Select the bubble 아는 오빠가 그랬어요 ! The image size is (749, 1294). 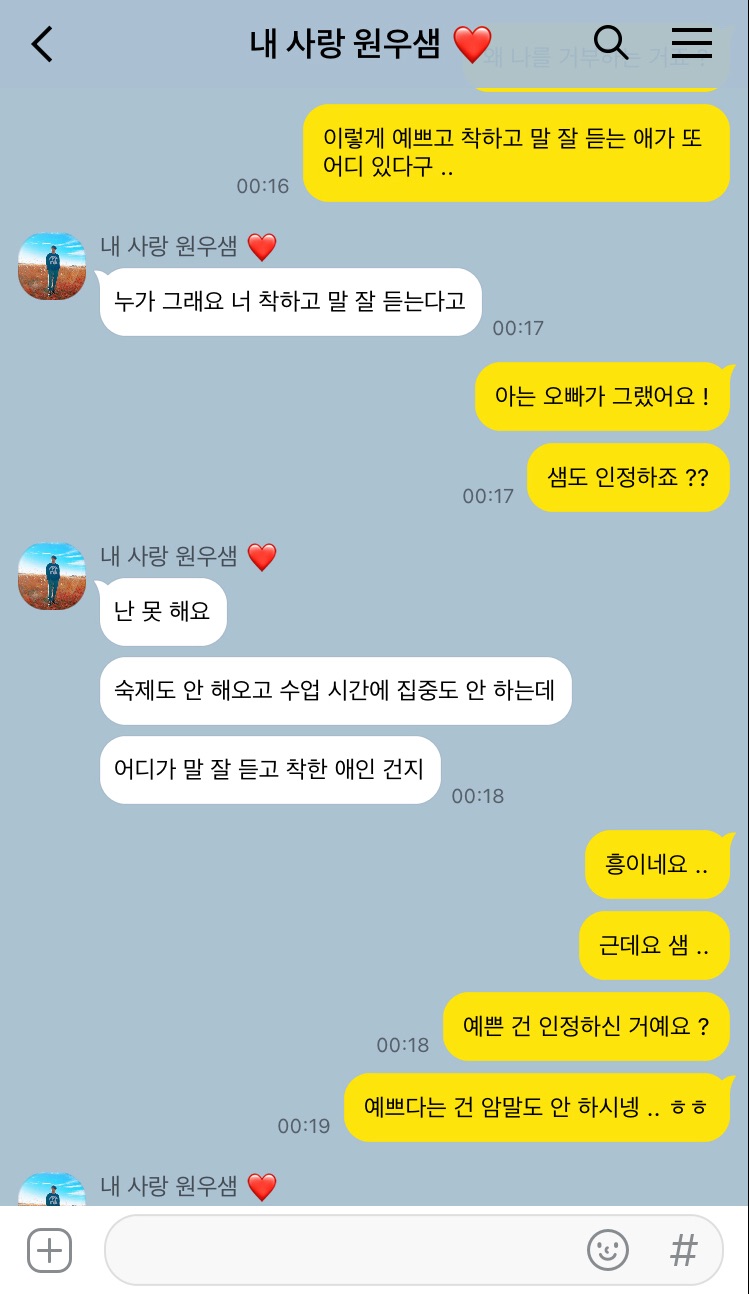coord(603,397)
